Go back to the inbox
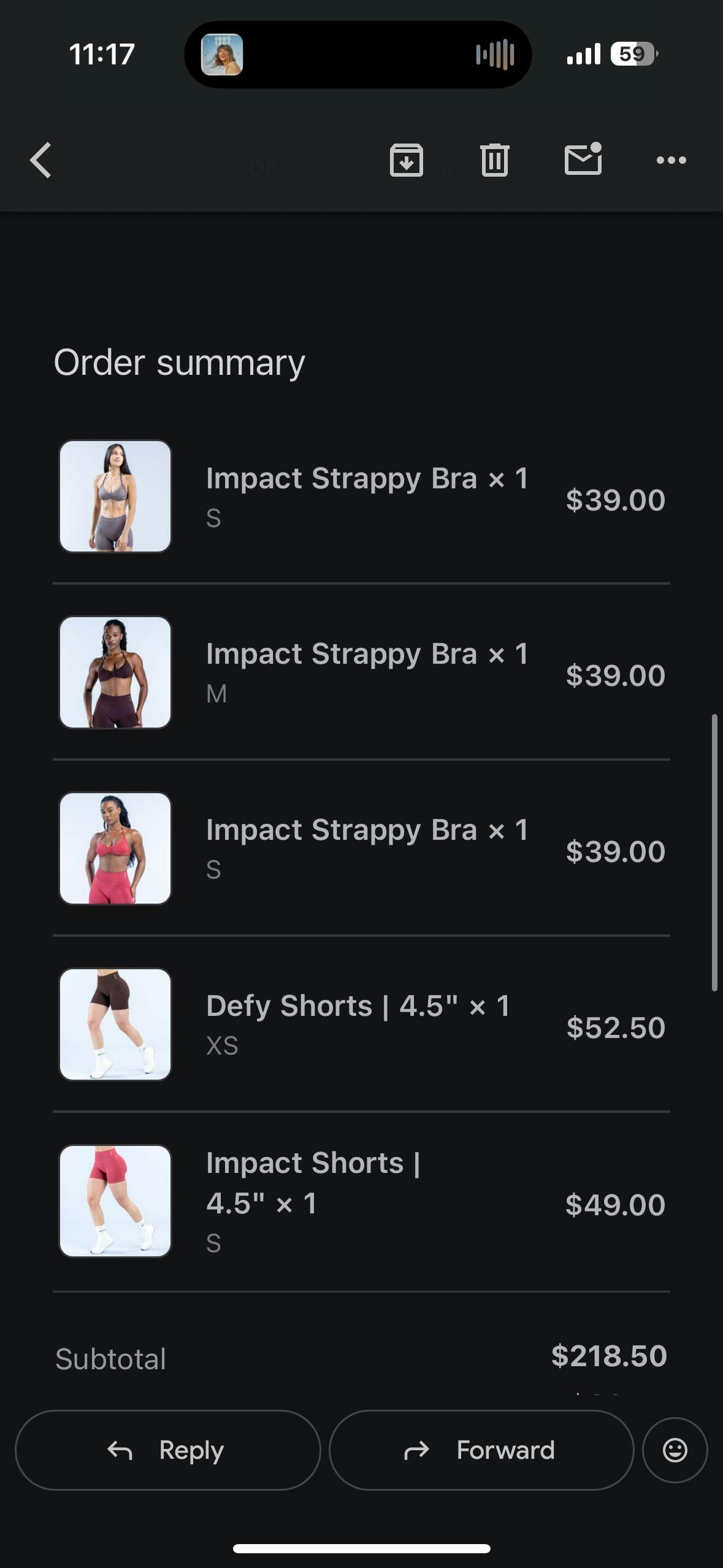The height and width of the screenshot is (1568, 723). click(40, 161)
